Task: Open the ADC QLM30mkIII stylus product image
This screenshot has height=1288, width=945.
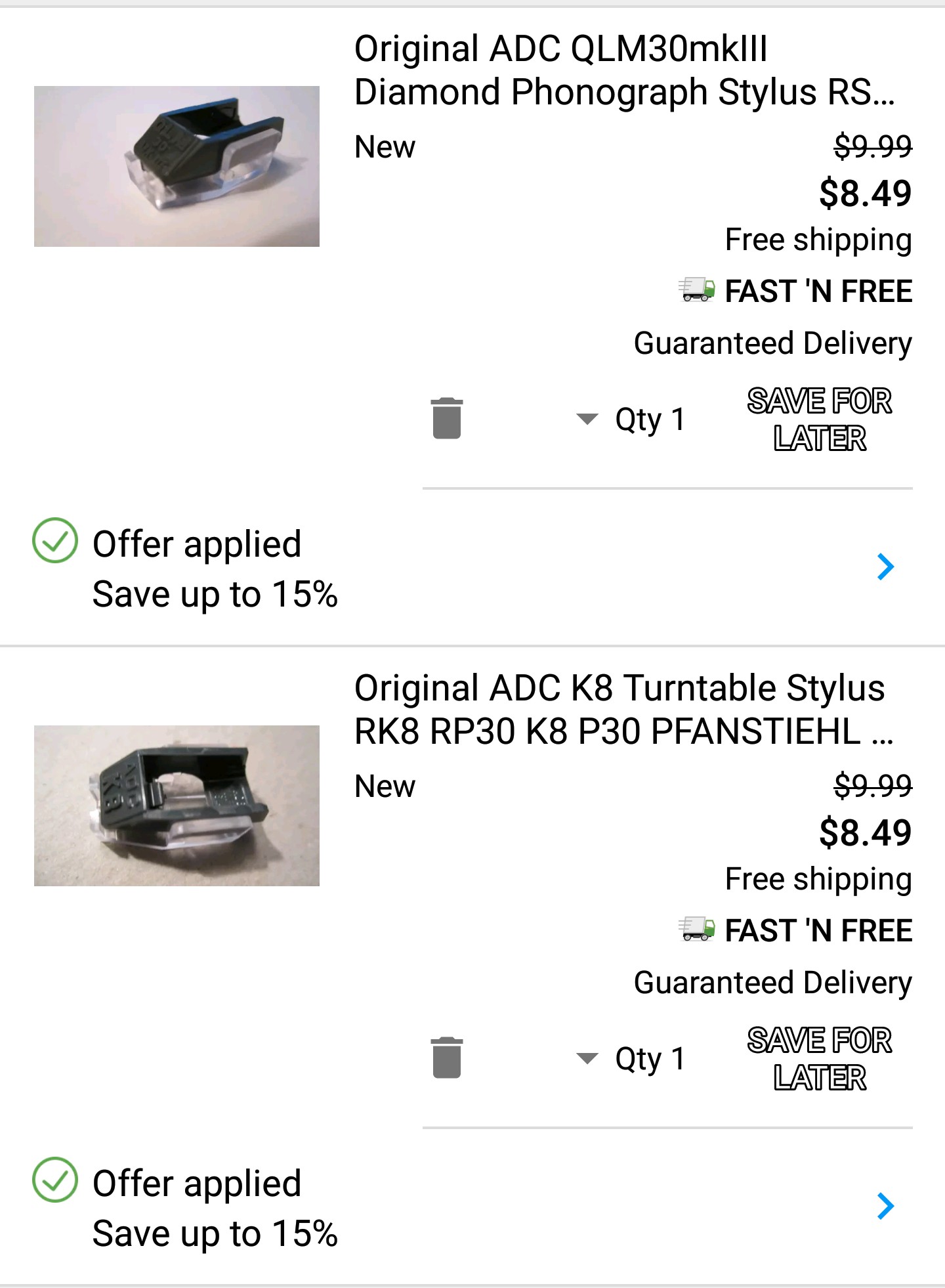Action: click(177, 166)
